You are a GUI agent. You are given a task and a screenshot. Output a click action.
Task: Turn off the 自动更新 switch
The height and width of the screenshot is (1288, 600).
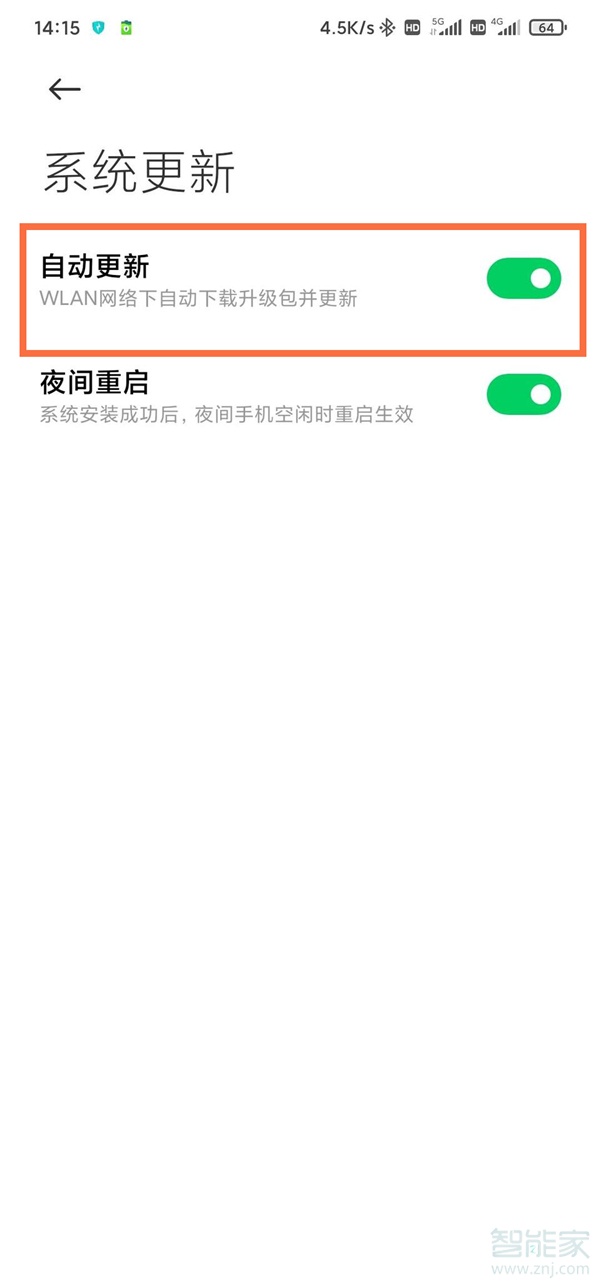pos(523,278)
